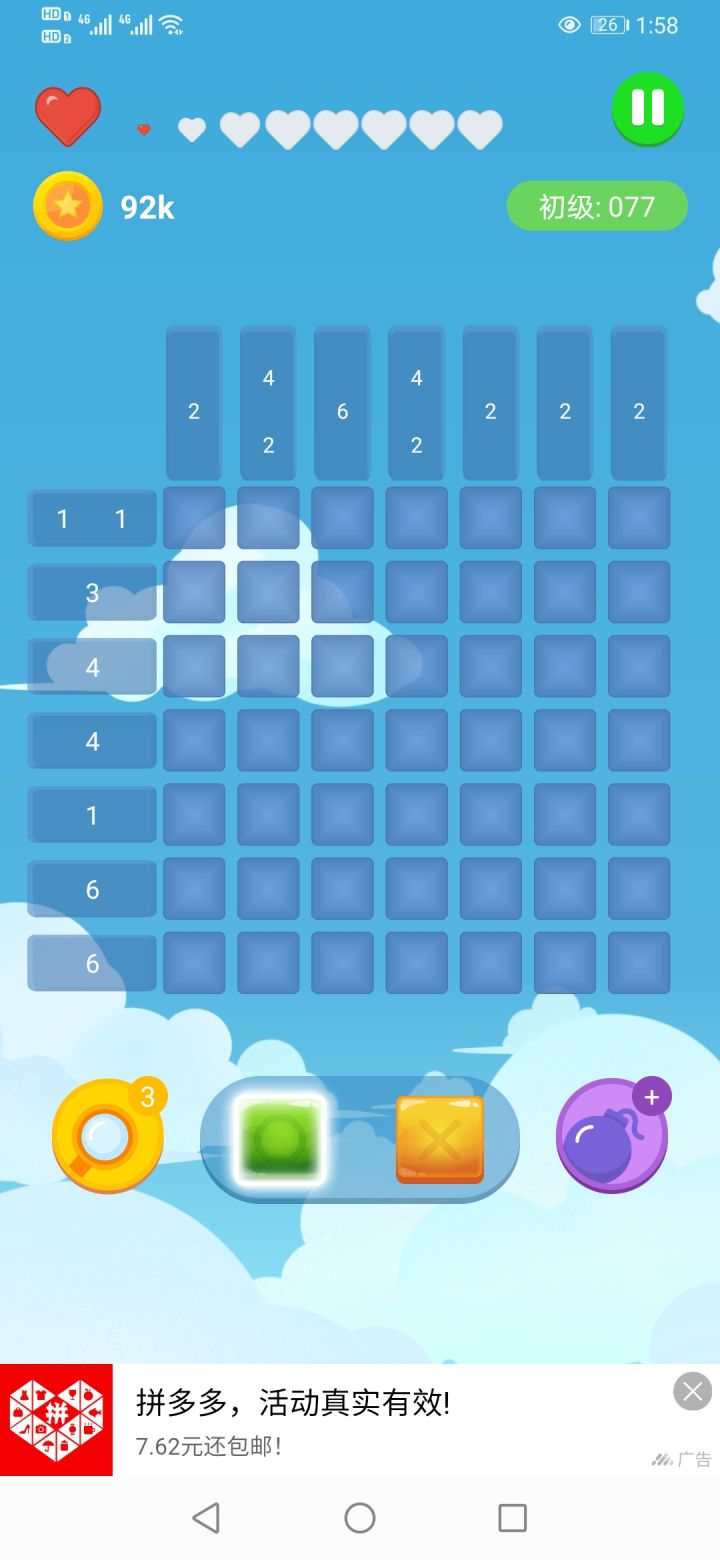Pause the game with the green button

point(647,108)
